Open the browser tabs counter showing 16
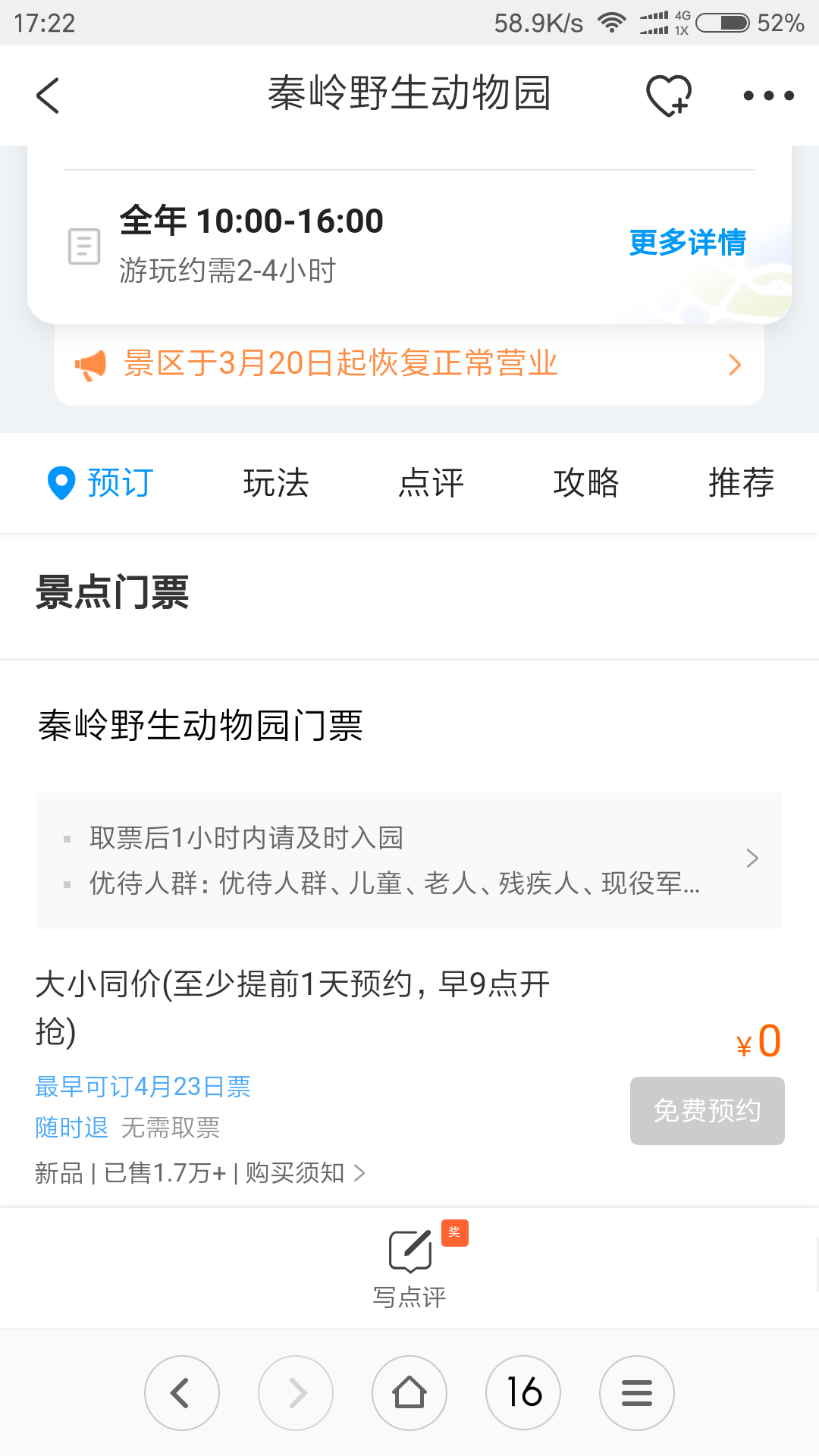 point(523,1393)
